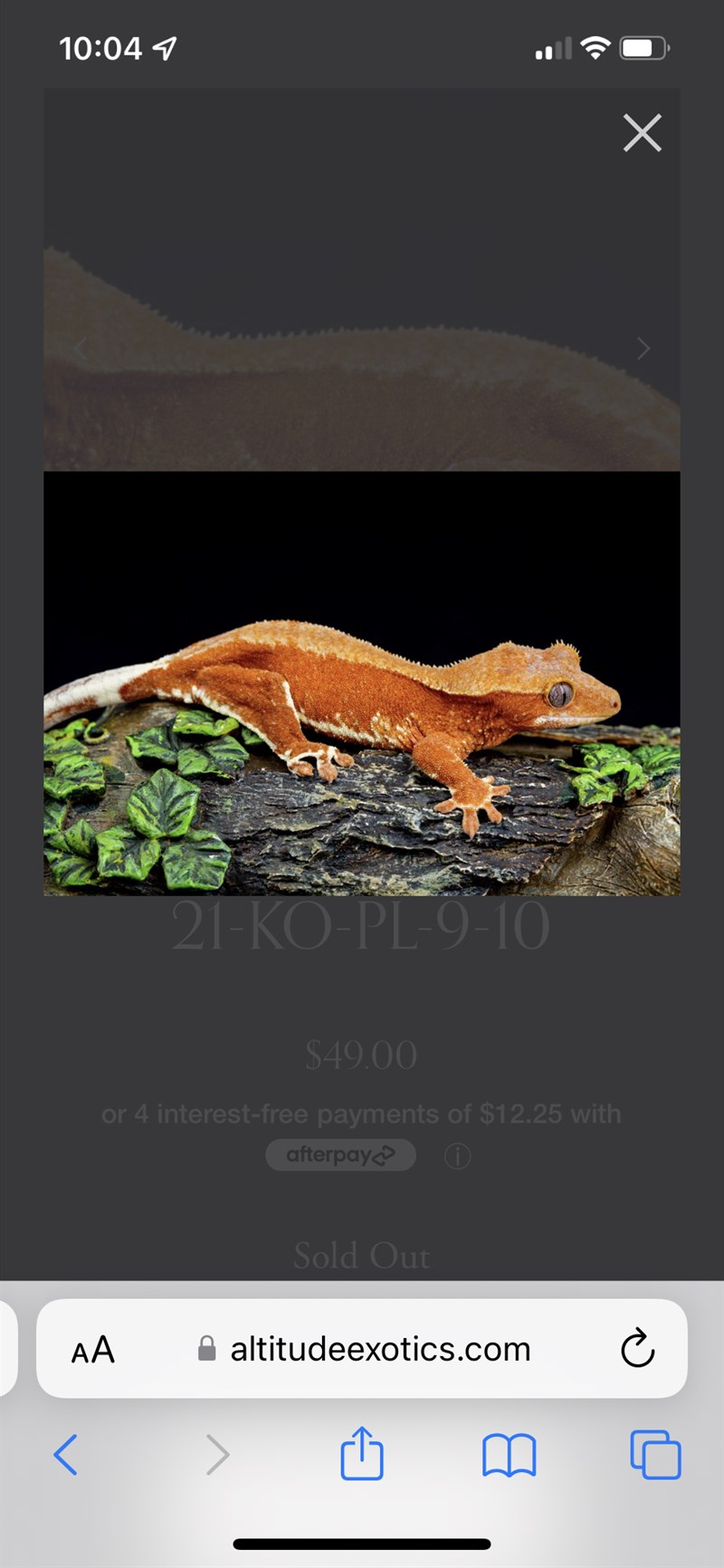The height and width of the screenshot is (1568, 724).
Task: Share this page
Action: [362, 1454]
